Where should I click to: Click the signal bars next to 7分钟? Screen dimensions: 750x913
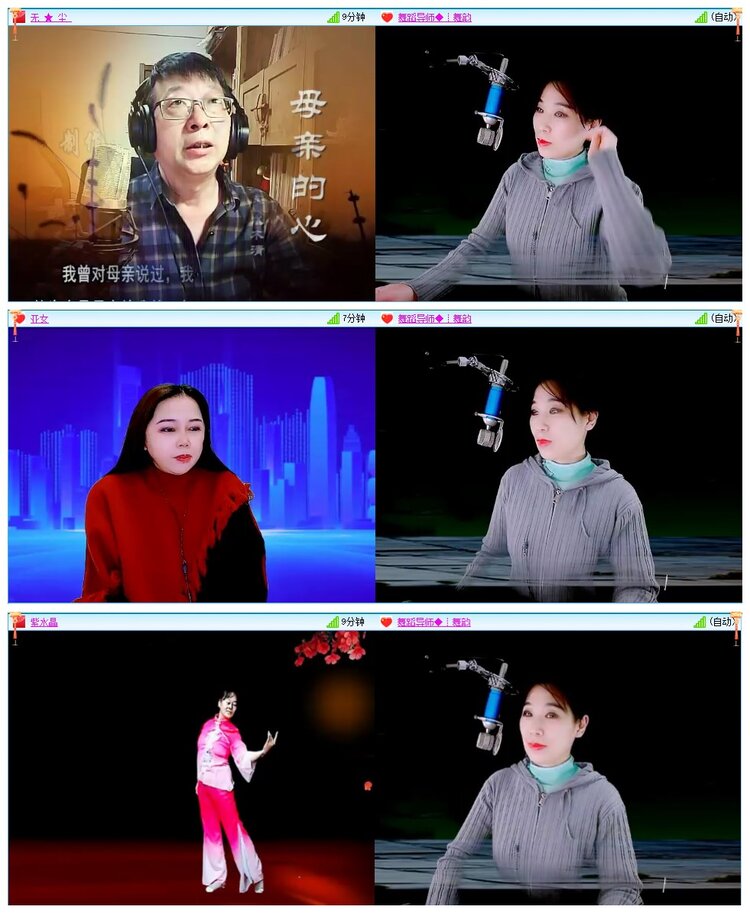point(332,318)
